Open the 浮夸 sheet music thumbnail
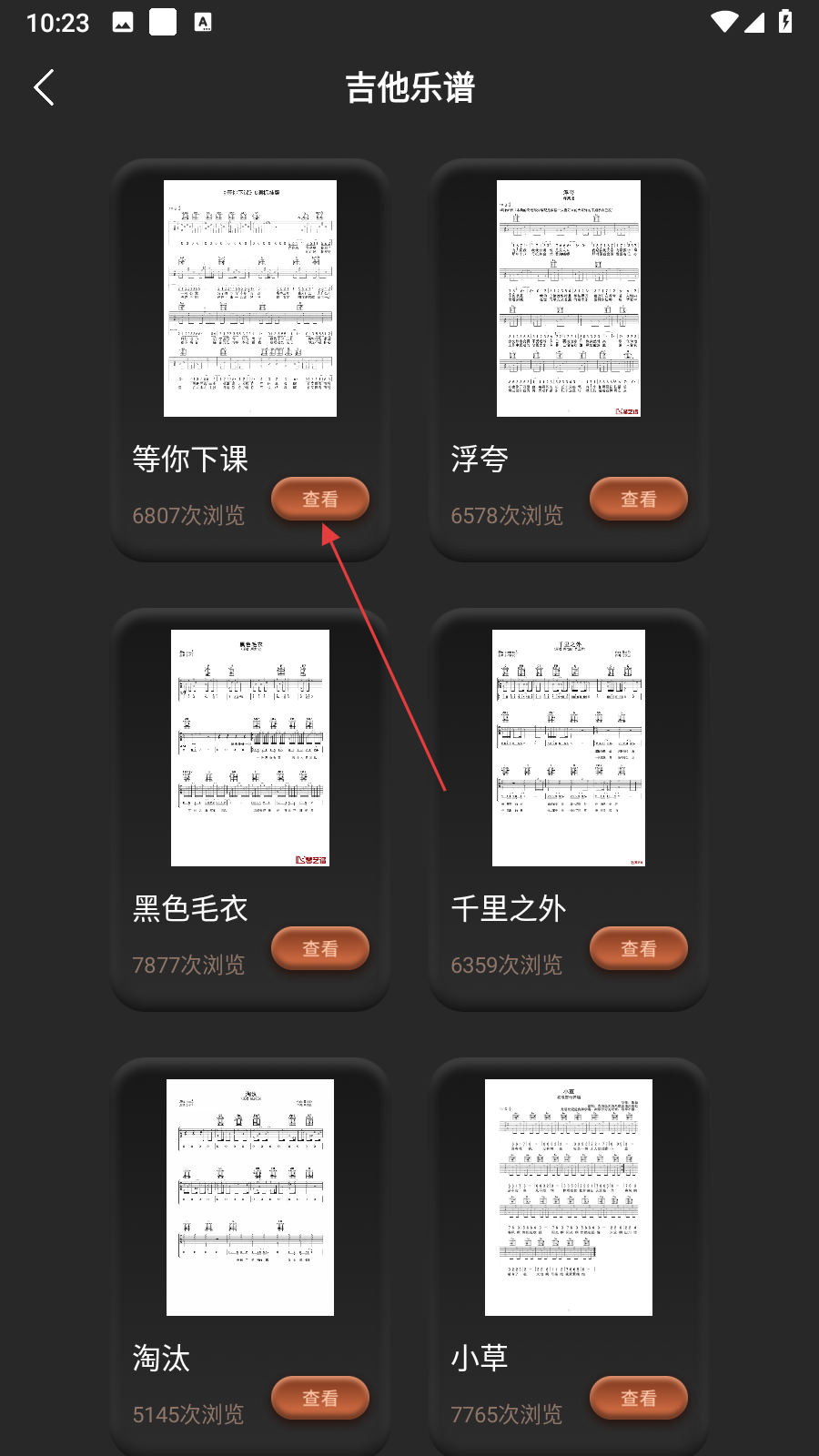This screenshot has height=1456, width=819. [x=569, y=298]
